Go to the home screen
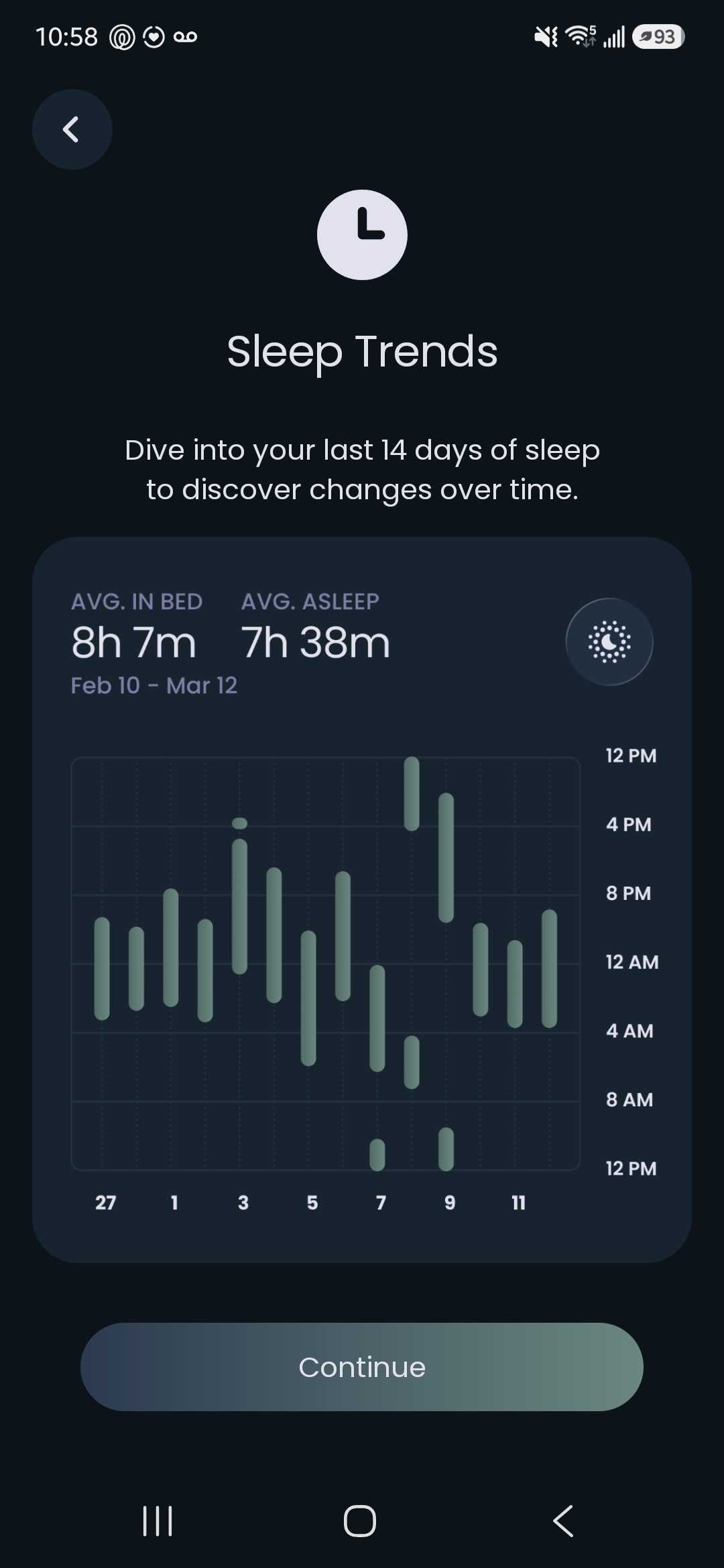724x1568 pixels. (x=360, y=1521)
